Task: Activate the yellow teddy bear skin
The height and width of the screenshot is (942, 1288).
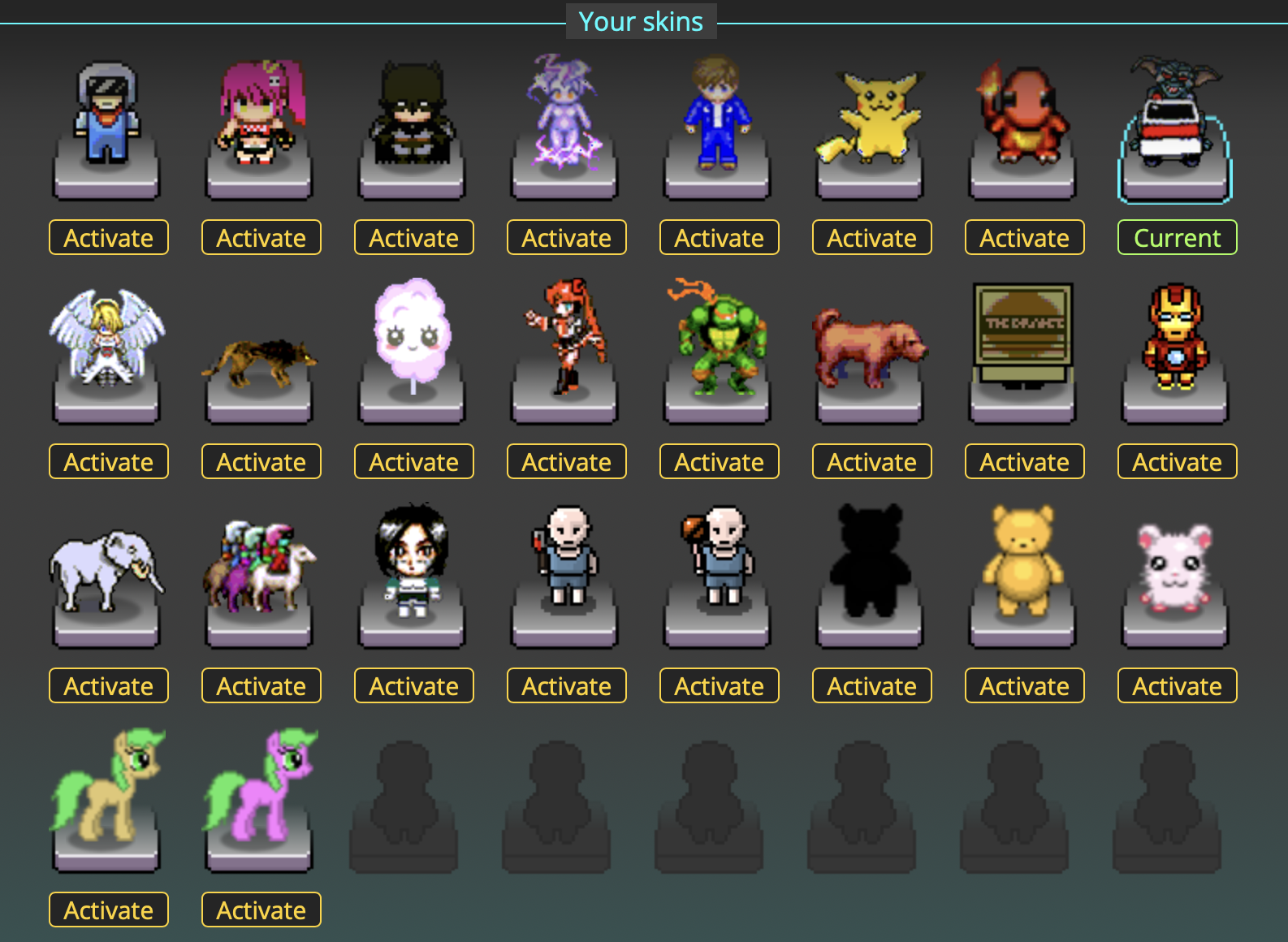Action: tap(1024, 686)
